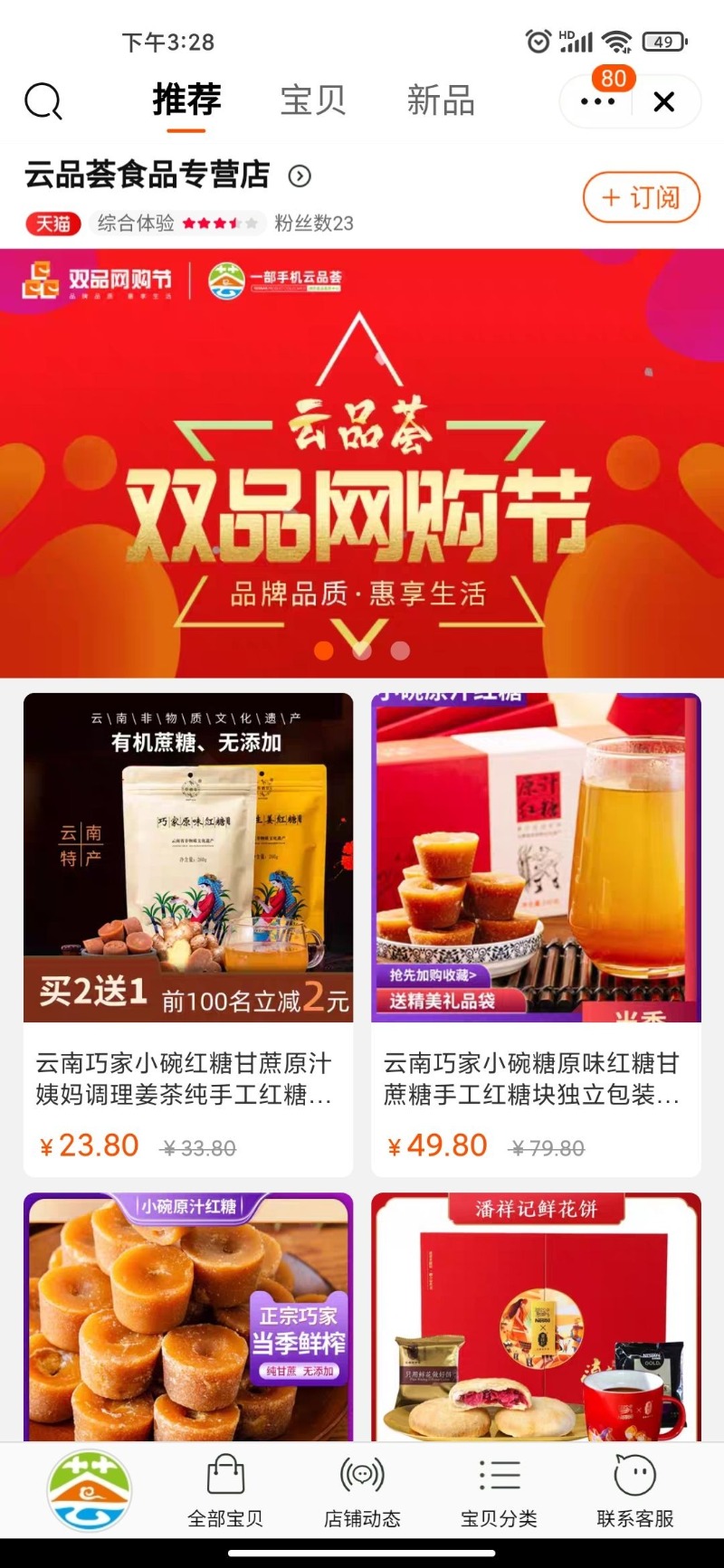Close the store page with X

click(664, 101)
